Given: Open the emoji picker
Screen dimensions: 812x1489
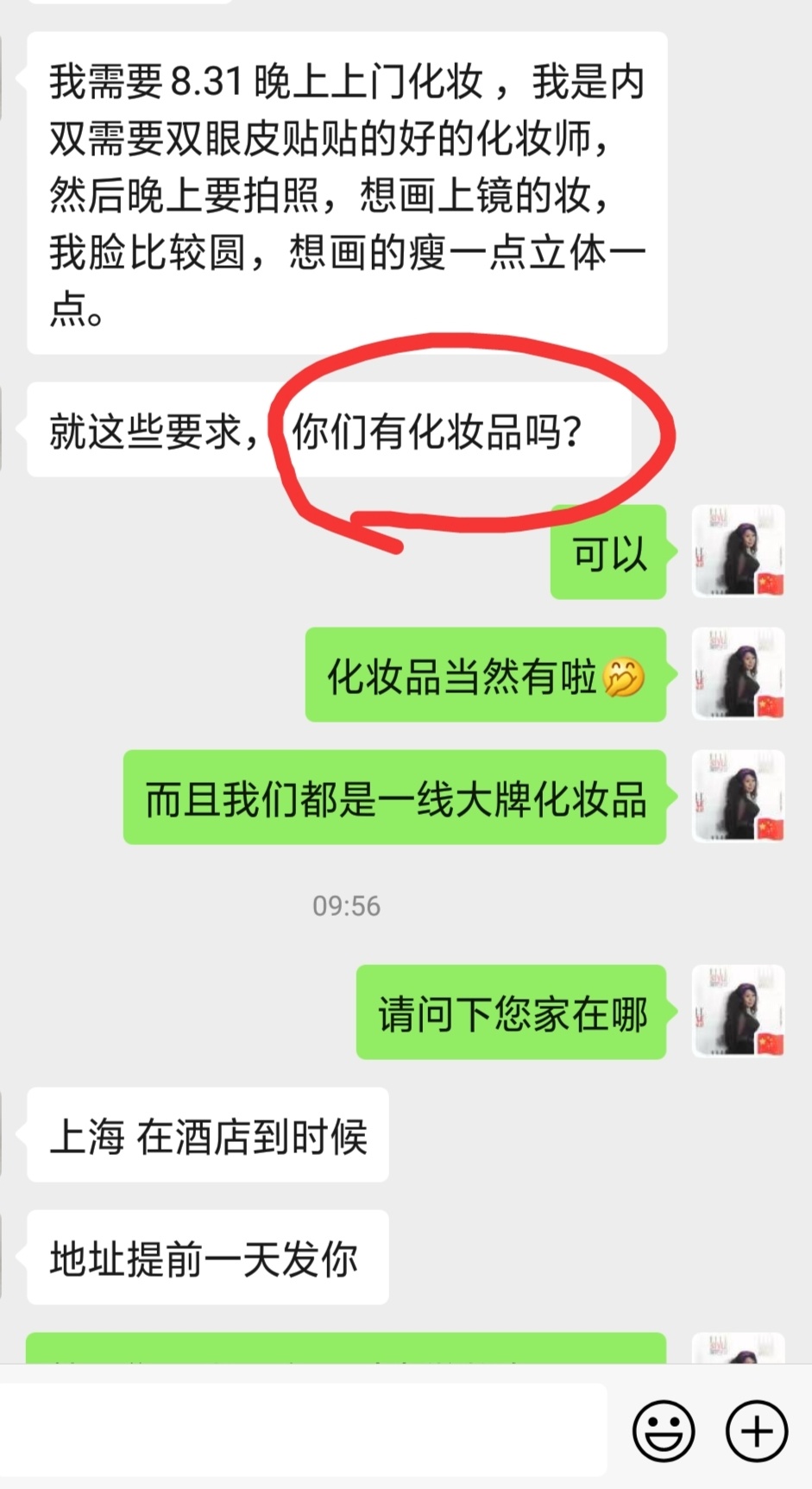Looking at the screenshot, I should [x=663, y=1430].
